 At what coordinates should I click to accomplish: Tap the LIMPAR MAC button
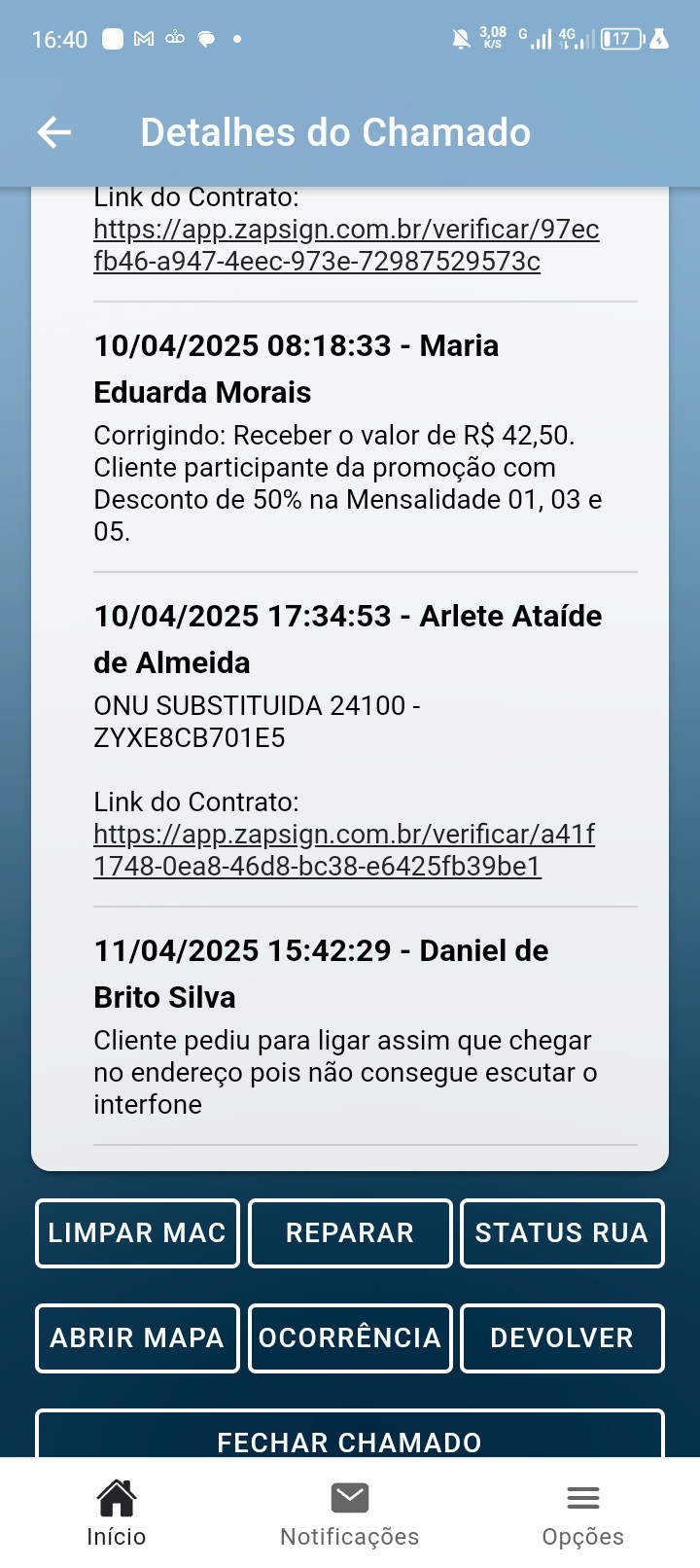[137, 1232]
